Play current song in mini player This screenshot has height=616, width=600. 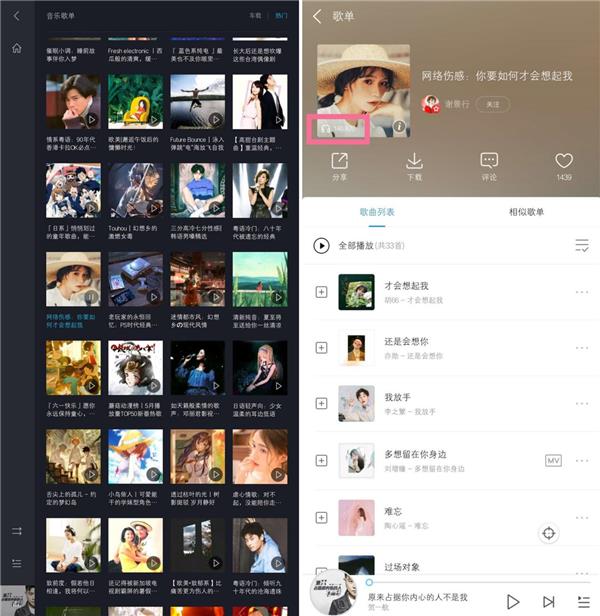click(513, 601)
